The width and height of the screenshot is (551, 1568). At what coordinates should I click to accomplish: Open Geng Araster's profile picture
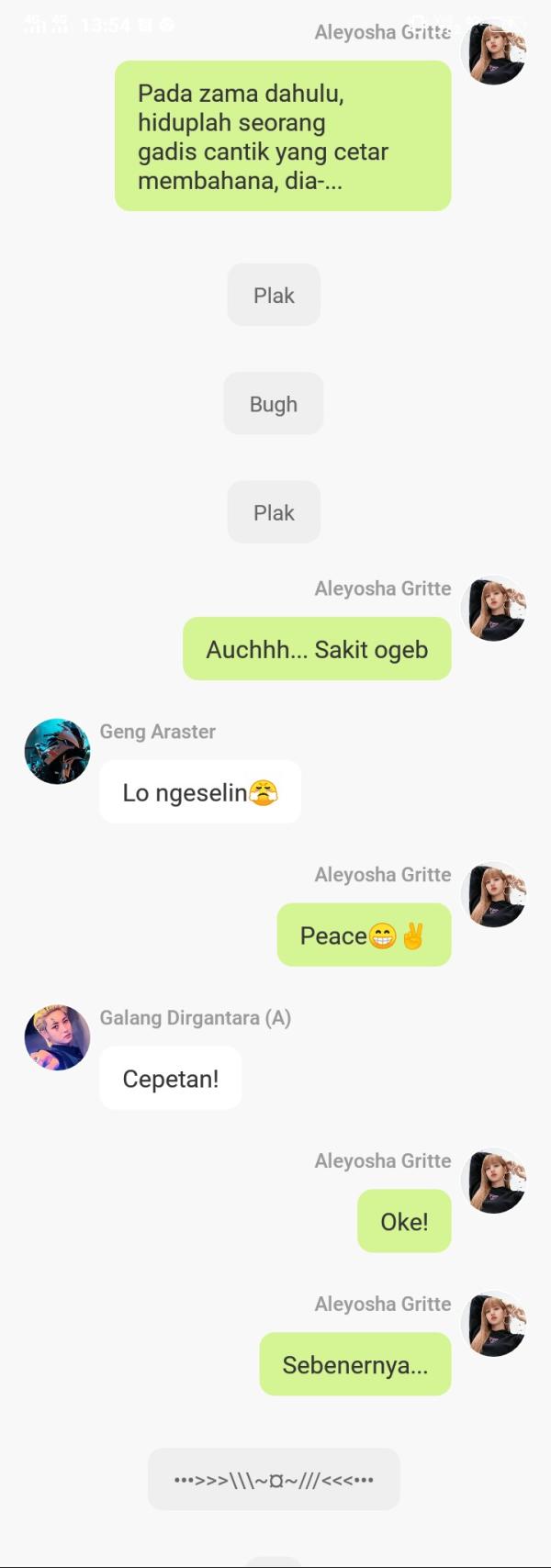coord(57,751)
